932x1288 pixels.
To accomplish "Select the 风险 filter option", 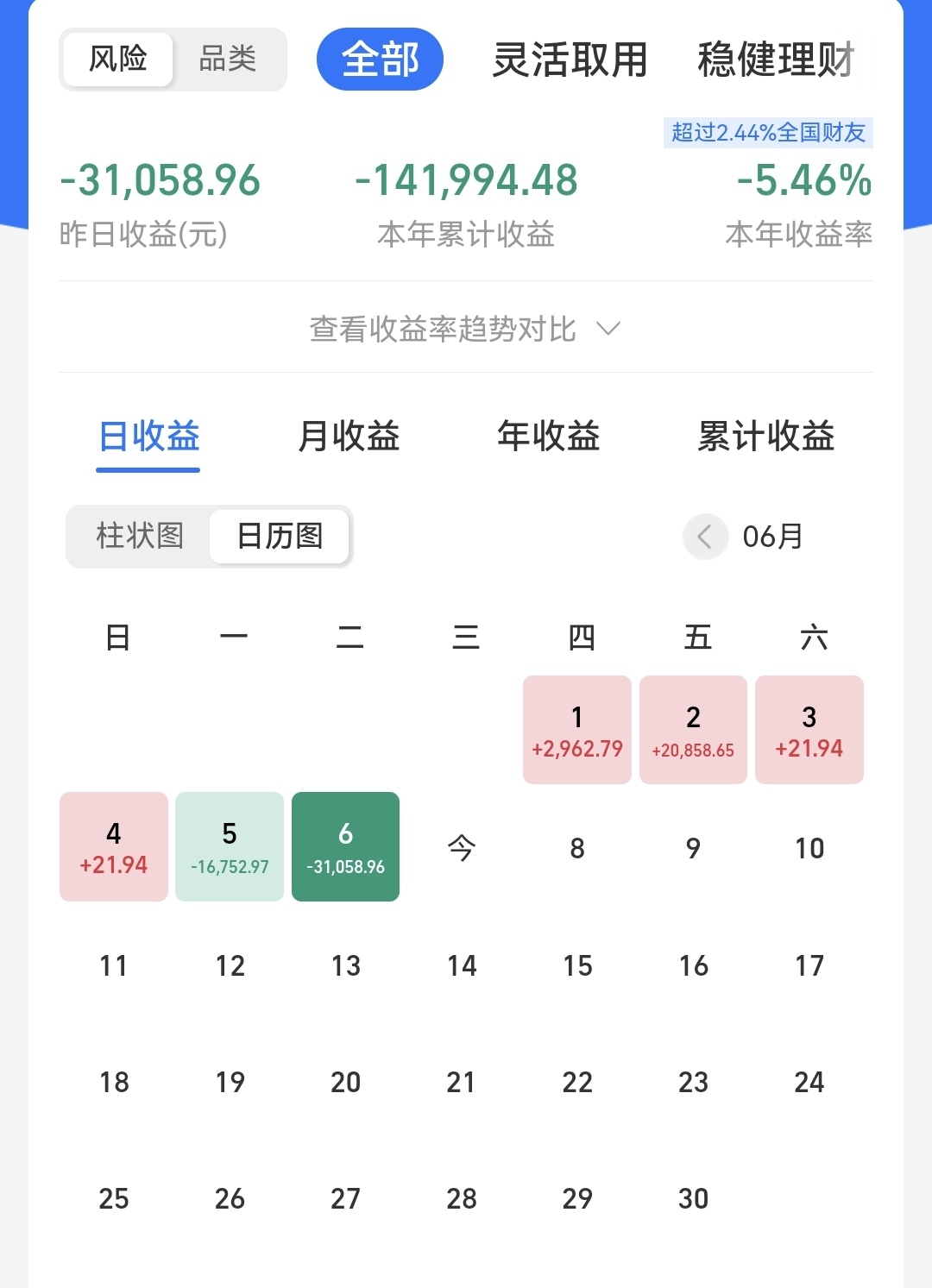I will [116, 59].
